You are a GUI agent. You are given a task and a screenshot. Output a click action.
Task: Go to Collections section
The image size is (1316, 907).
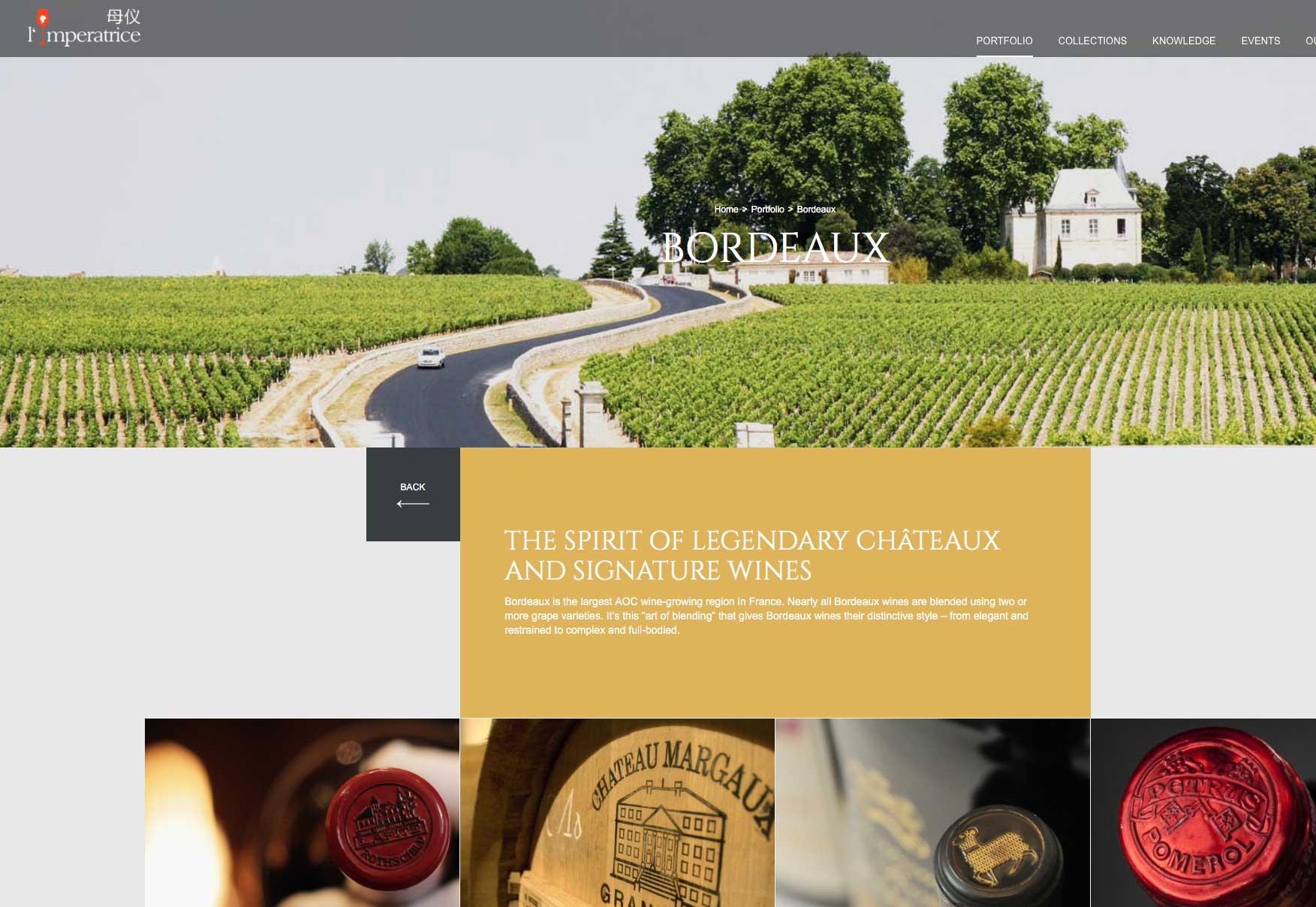[1092, 41]
